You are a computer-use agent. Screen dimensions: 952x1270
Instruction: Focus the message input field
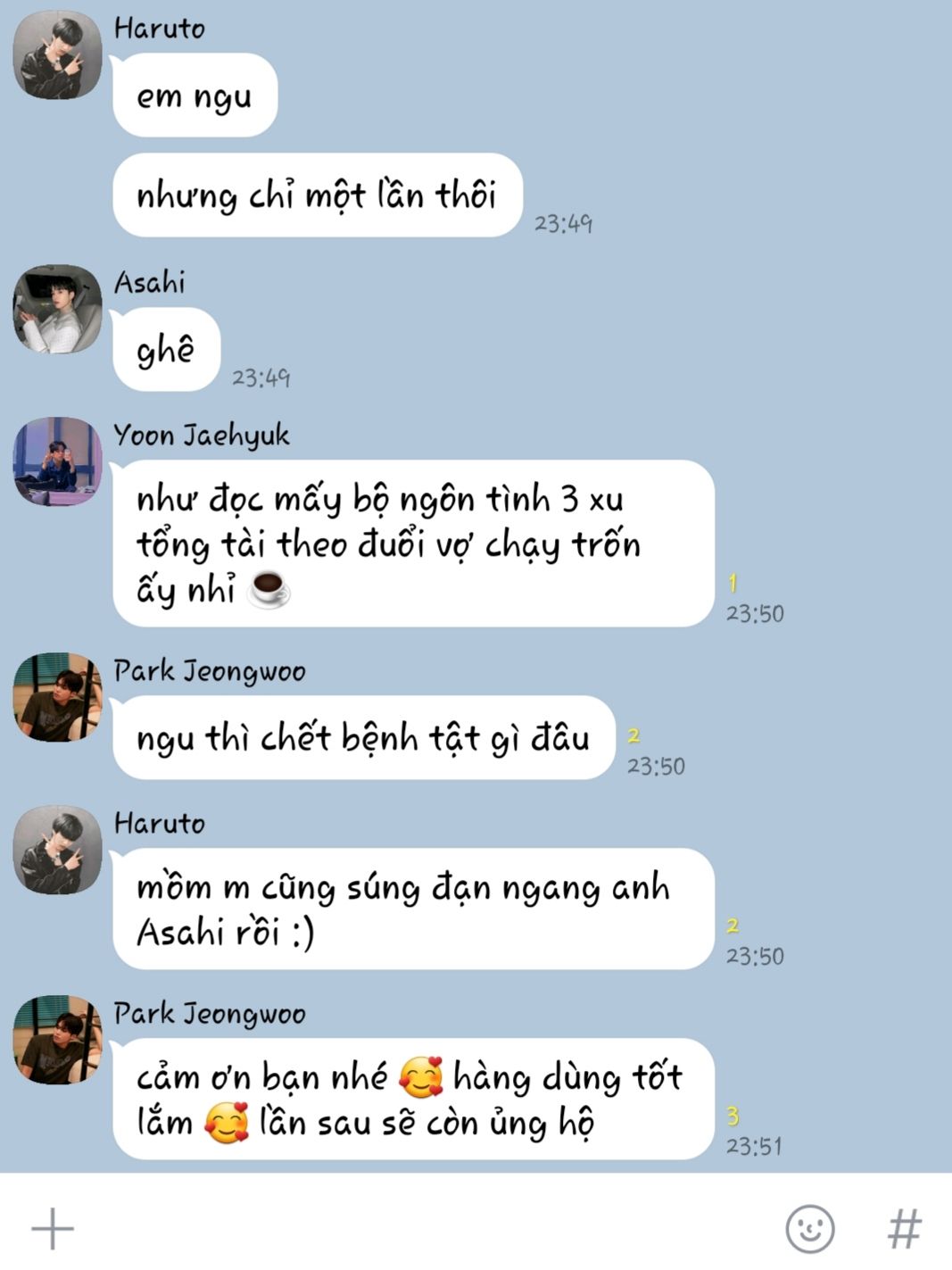(x=419, y=1228)
